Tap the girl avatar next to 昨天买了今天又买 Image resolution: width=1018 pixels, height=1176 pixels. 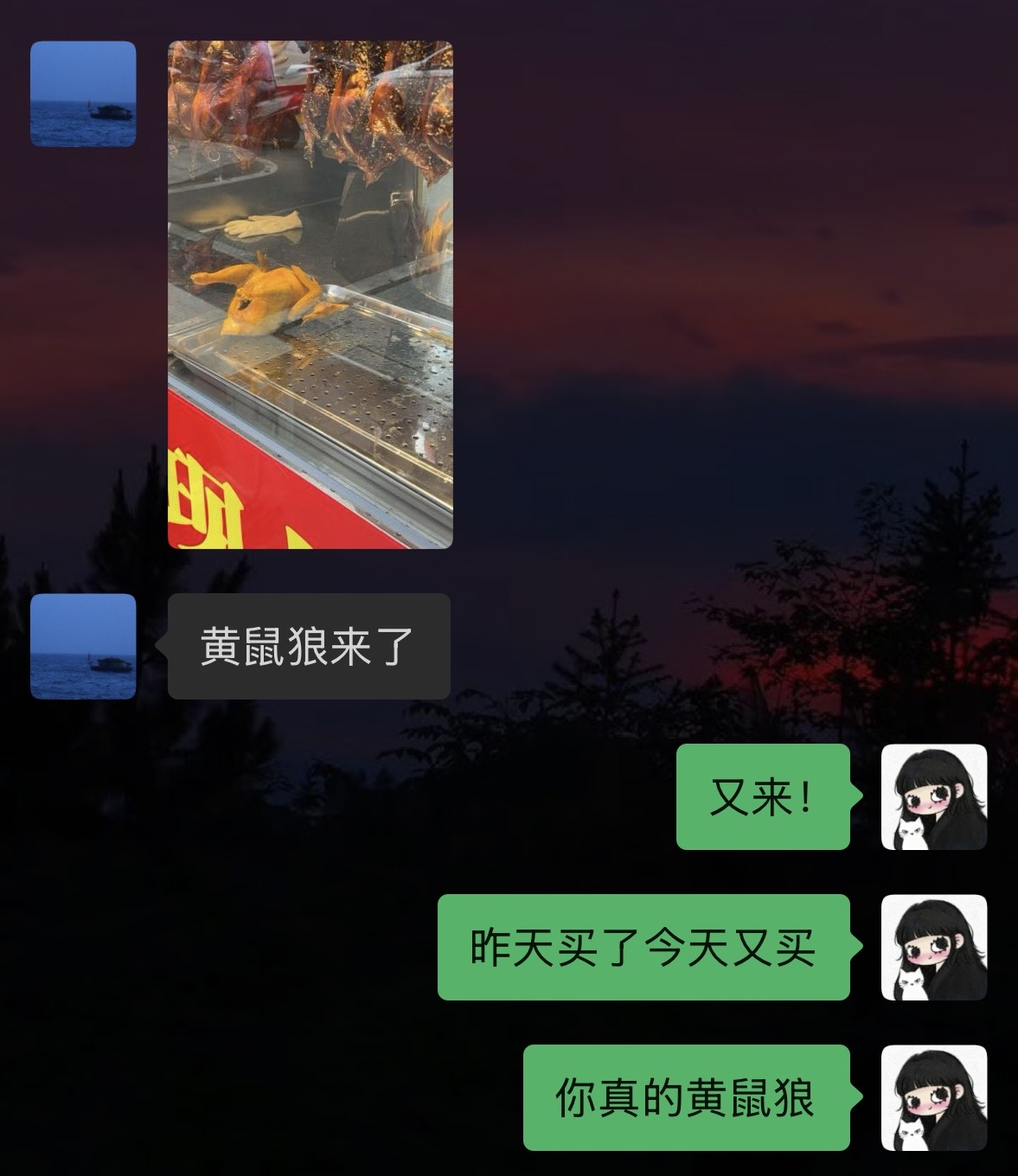point(933,947)
